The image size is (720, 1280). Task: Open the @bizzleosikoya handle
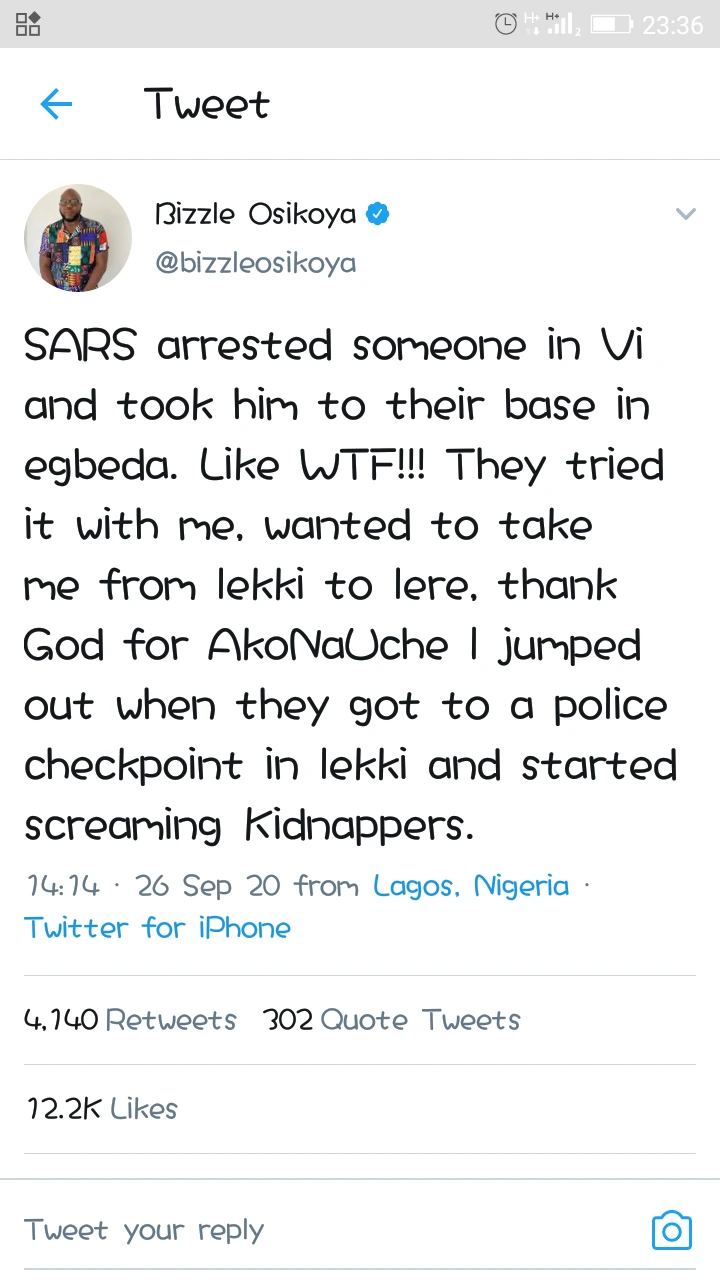(255, 263)
